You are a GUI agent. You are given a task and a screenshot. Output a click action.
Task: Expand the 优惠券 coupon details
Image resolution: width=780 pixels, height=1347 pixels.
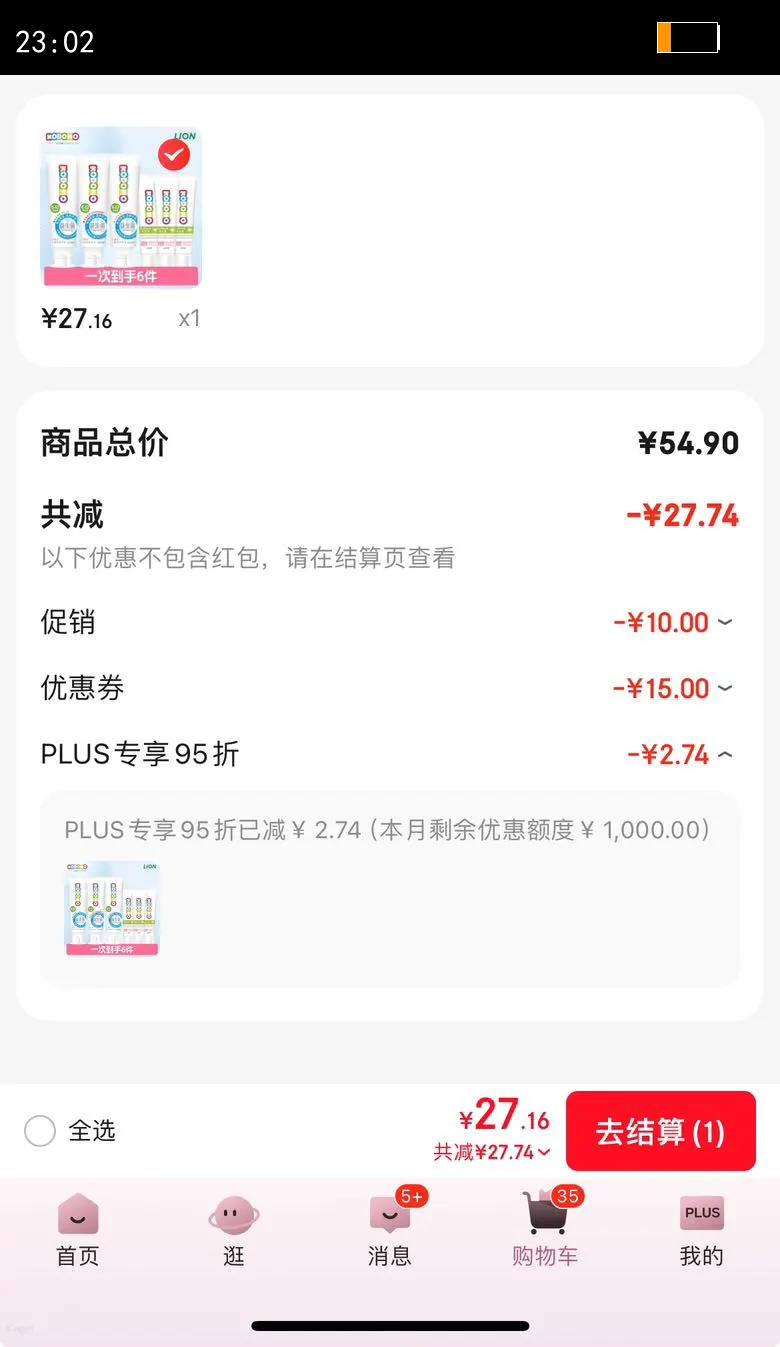coord(727,688)
